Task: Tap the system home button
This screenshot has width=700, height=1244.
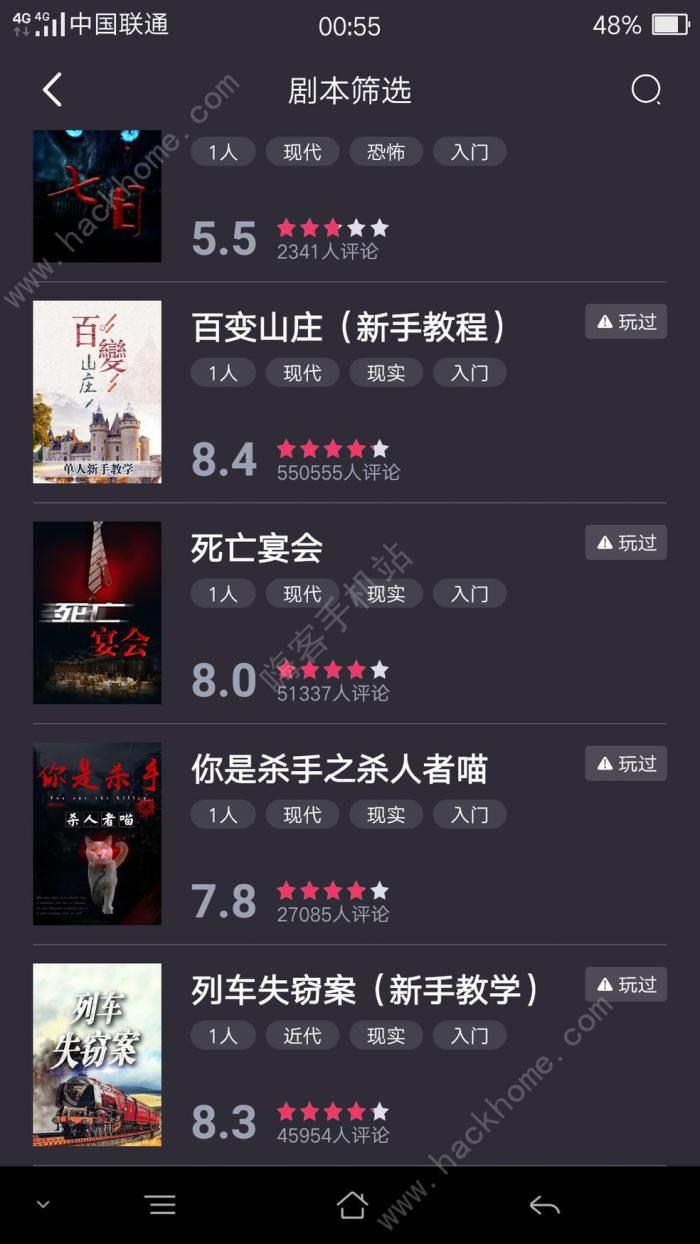Action: [x=351, y=1205]
